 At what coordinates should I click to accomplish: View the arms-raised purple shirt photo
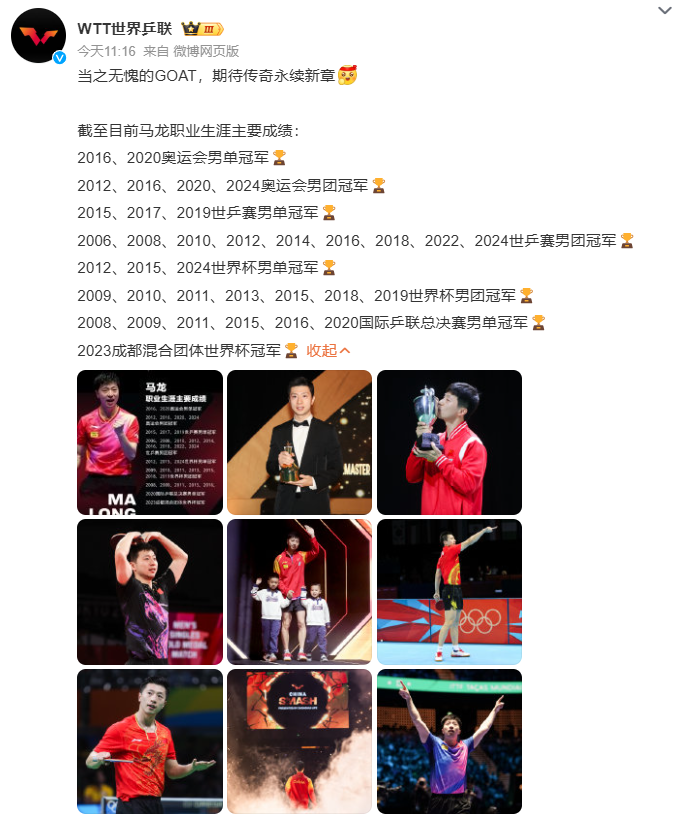[449, 741]
